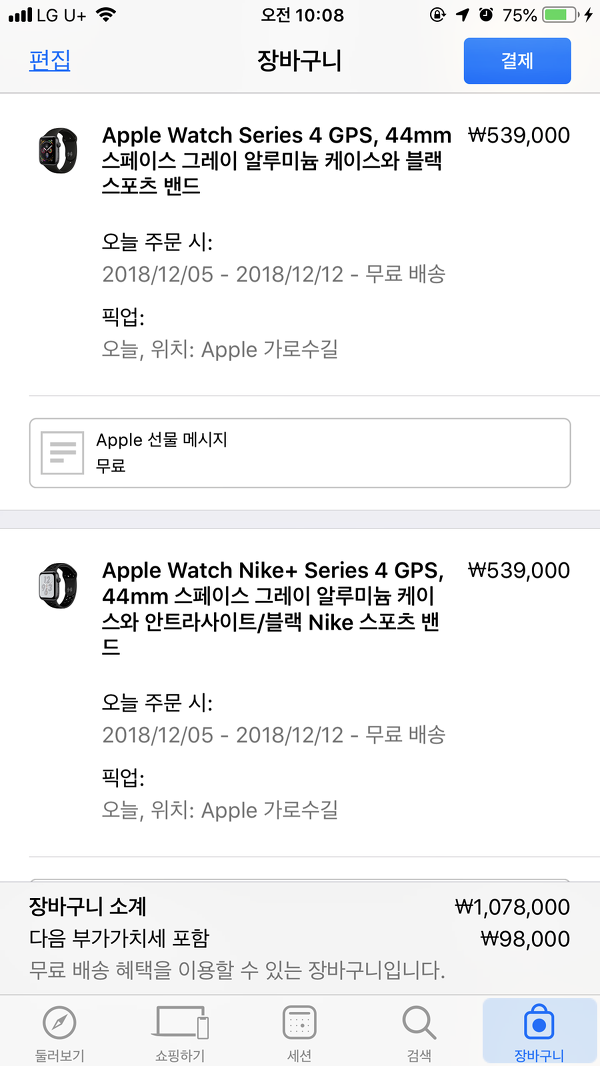Open the Apple Watch Nike+ Series 4 item
The width and height of the screenshot is (600, 1066).
(272, 608)
